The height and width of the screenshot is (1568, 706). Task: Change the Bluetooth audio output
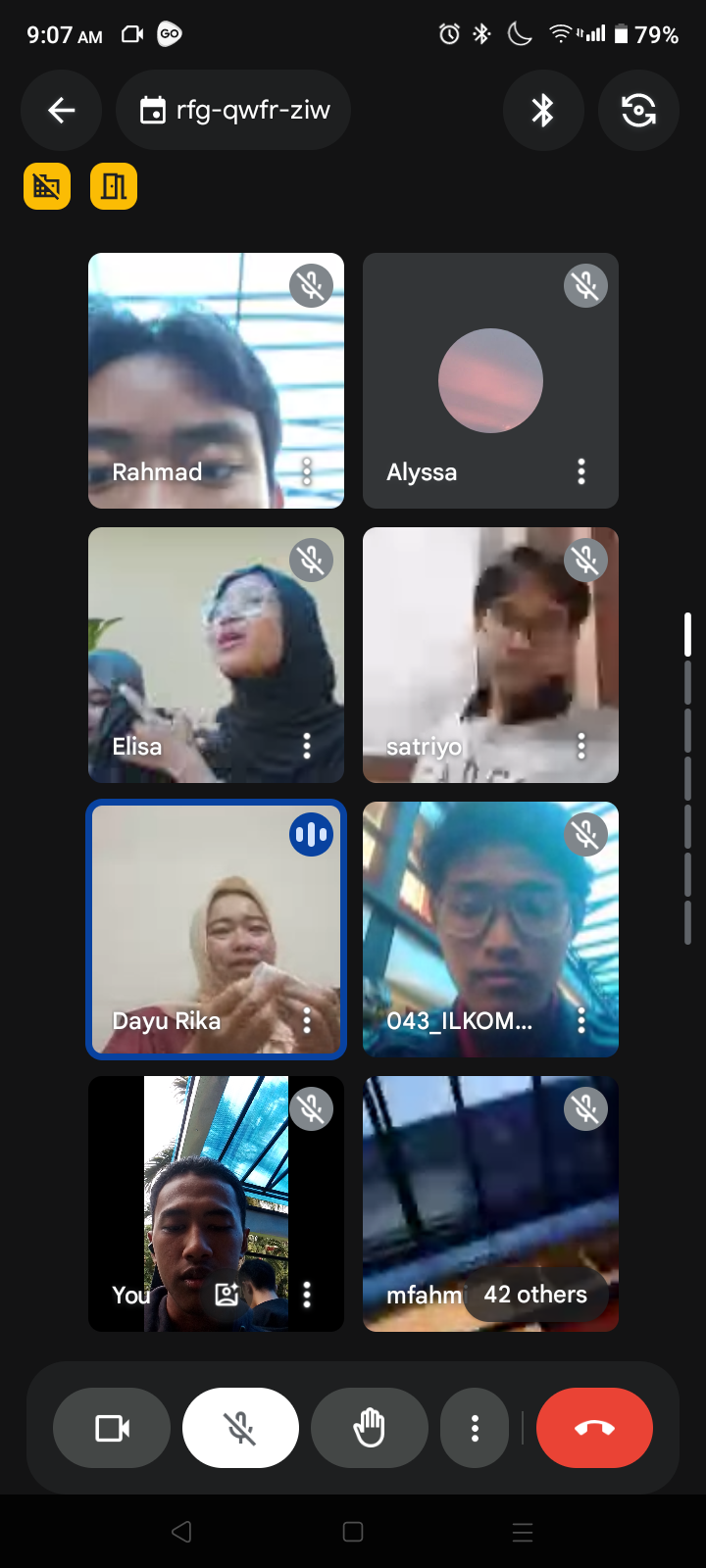click(x=543, y=111)
